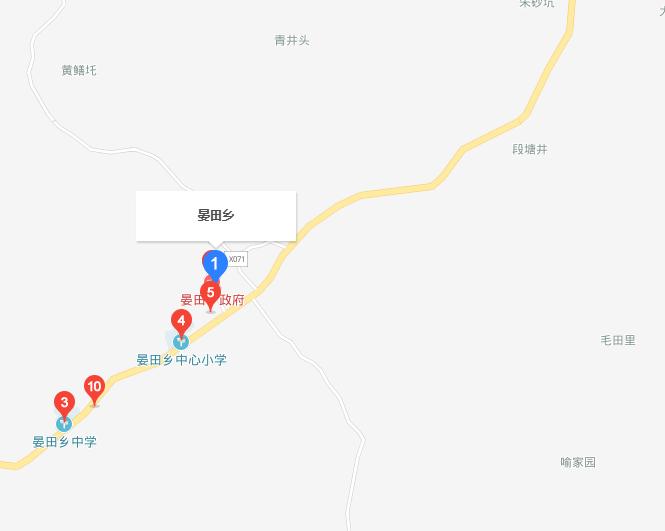This screenshot has width=665, height=531.
Task: Open red marker 4 near 晏田乡中心小学
Action: [181, 322]
